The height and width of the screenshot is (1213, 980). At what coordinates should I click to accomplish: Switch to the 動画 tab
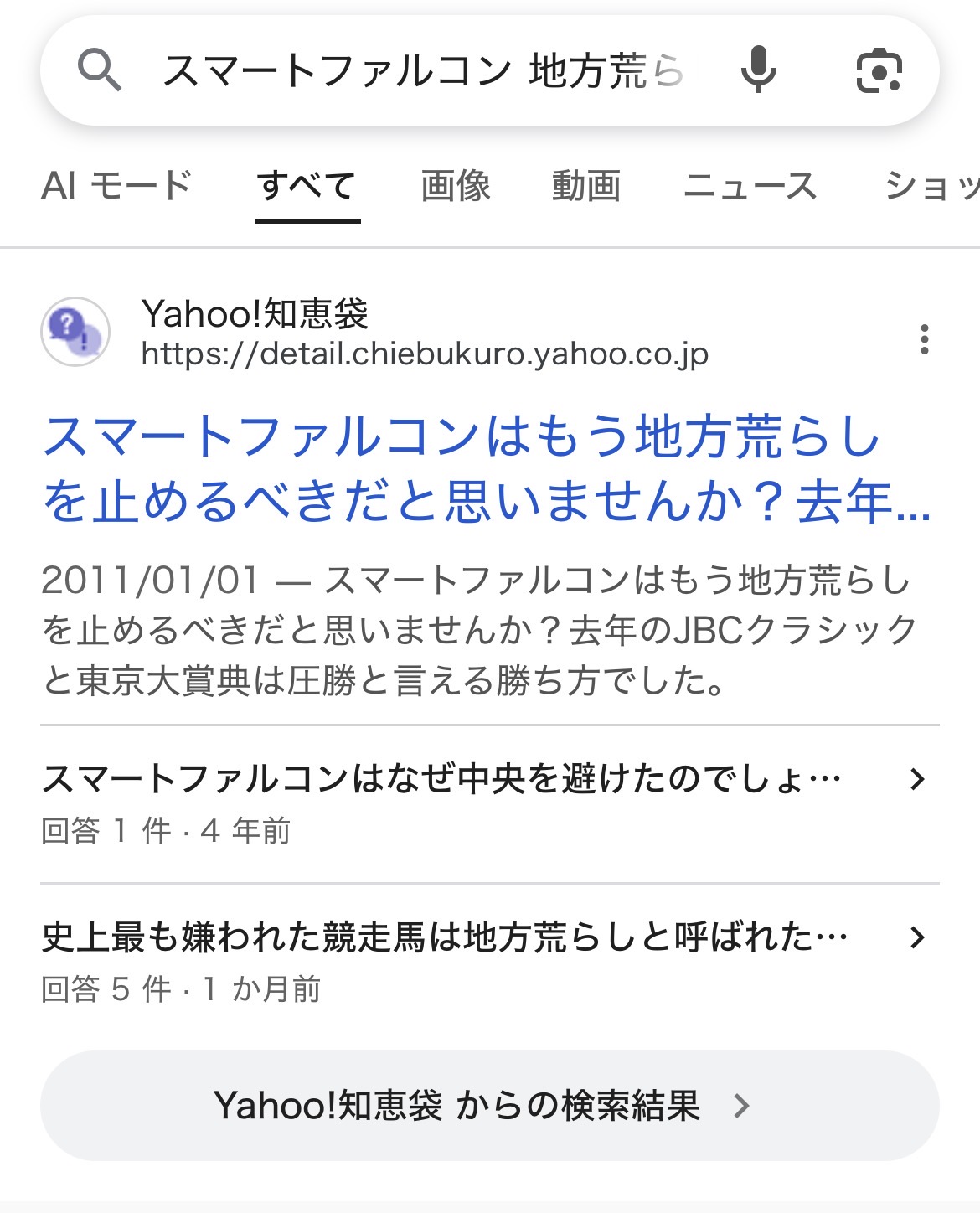pos(586,186)
